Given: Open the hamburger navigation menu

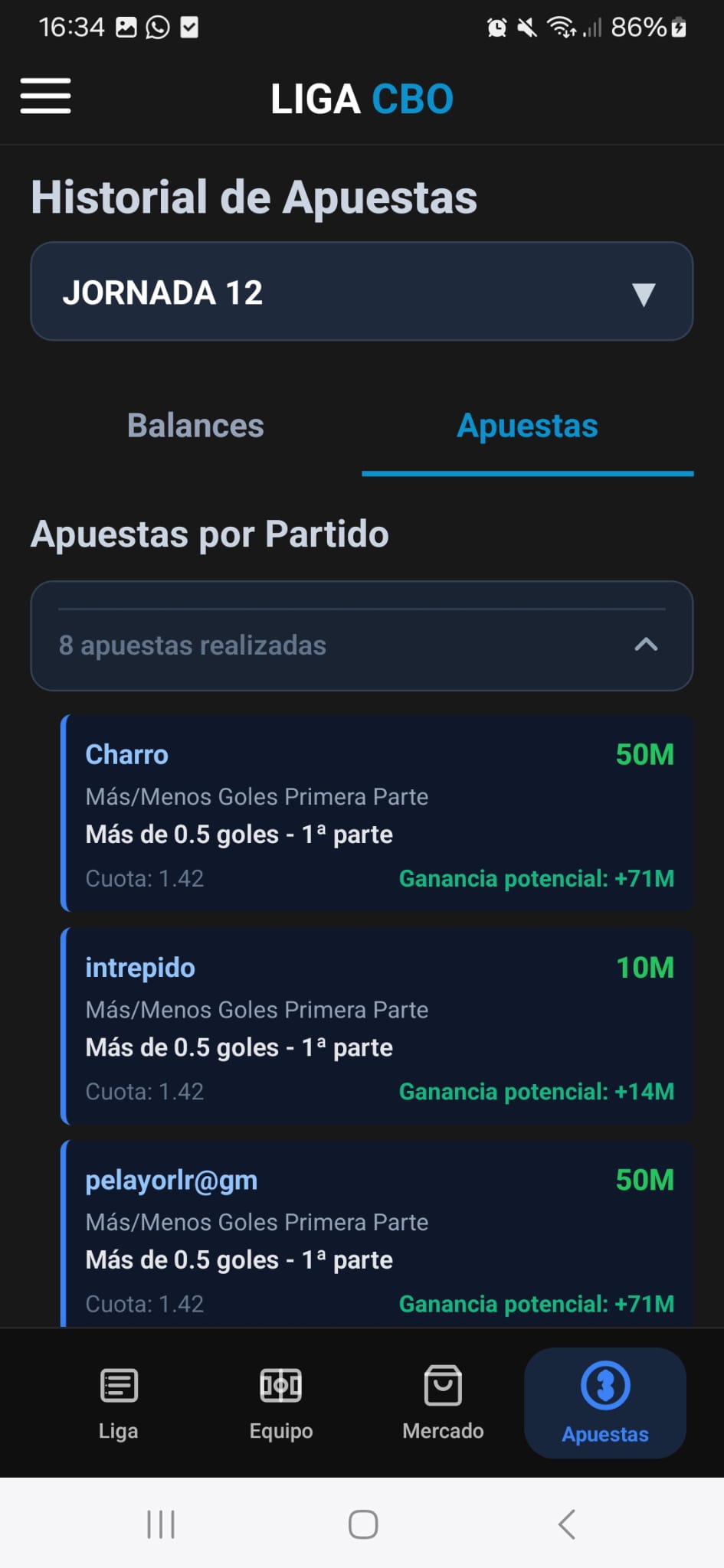Looking at the screenshot, I should point(45,96).
